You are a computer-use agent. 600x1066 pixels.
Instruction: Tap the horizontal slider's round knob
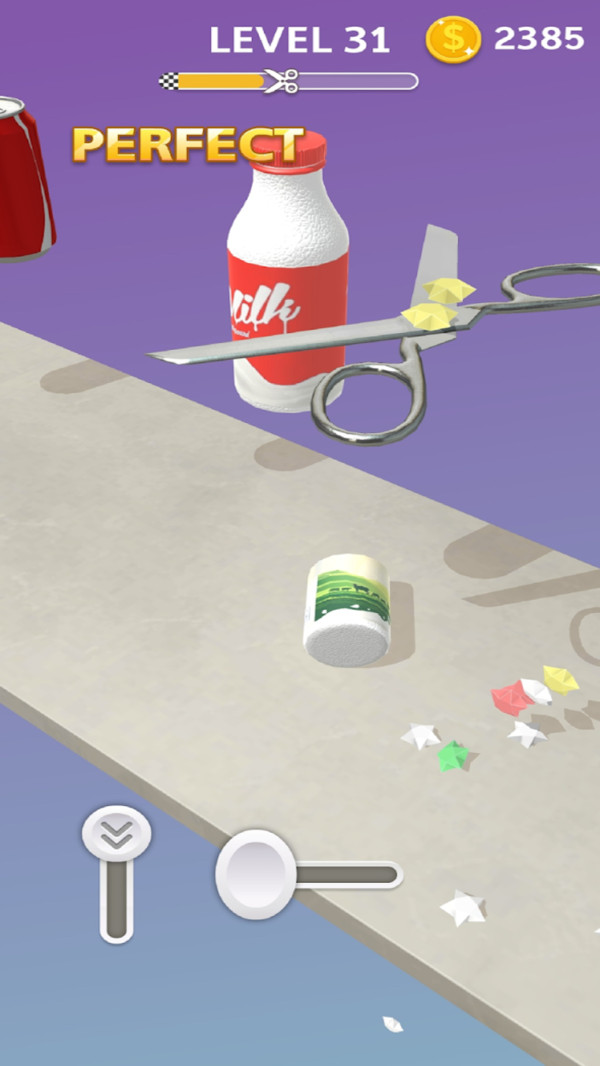(256, 873)
